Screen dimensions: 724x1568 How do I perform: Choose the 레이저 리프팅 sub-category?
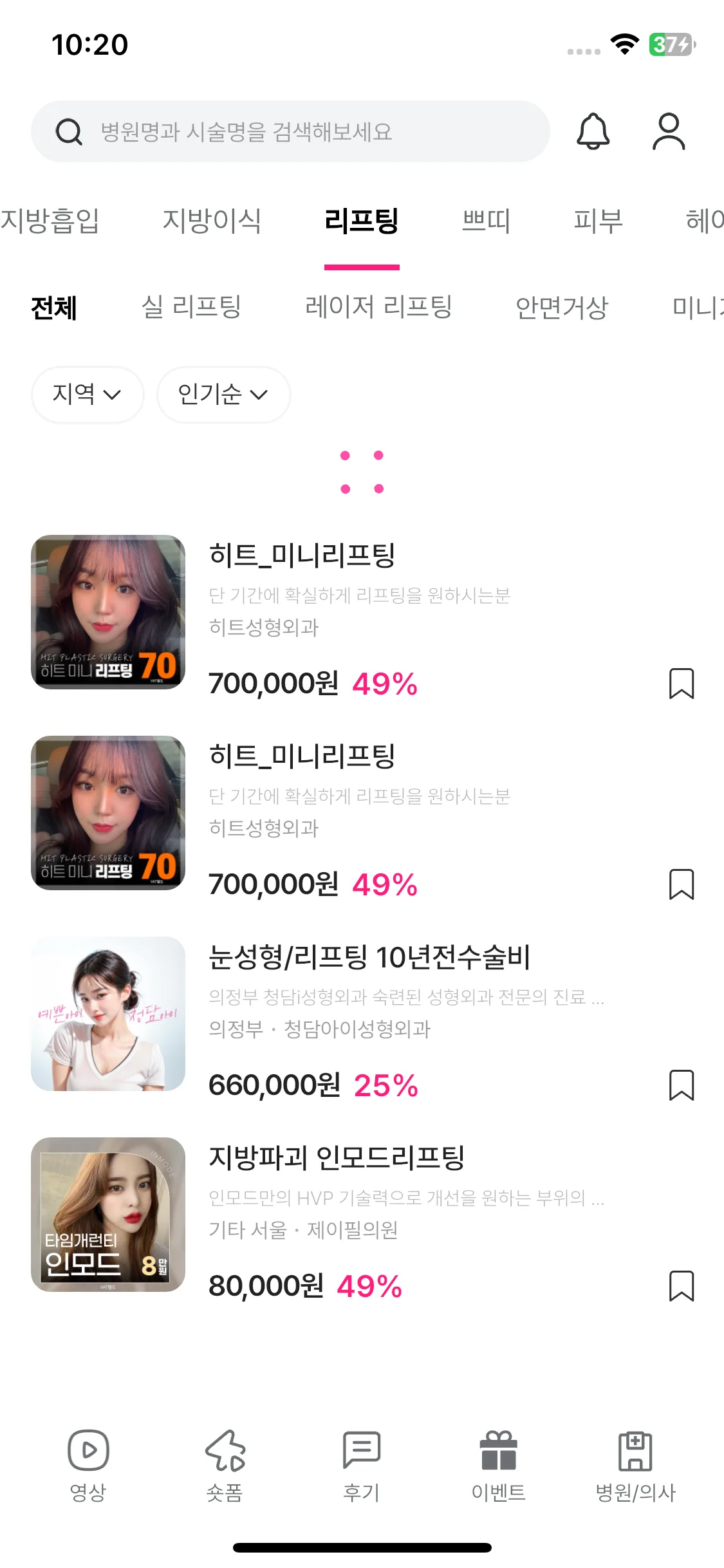click(378, 307)
